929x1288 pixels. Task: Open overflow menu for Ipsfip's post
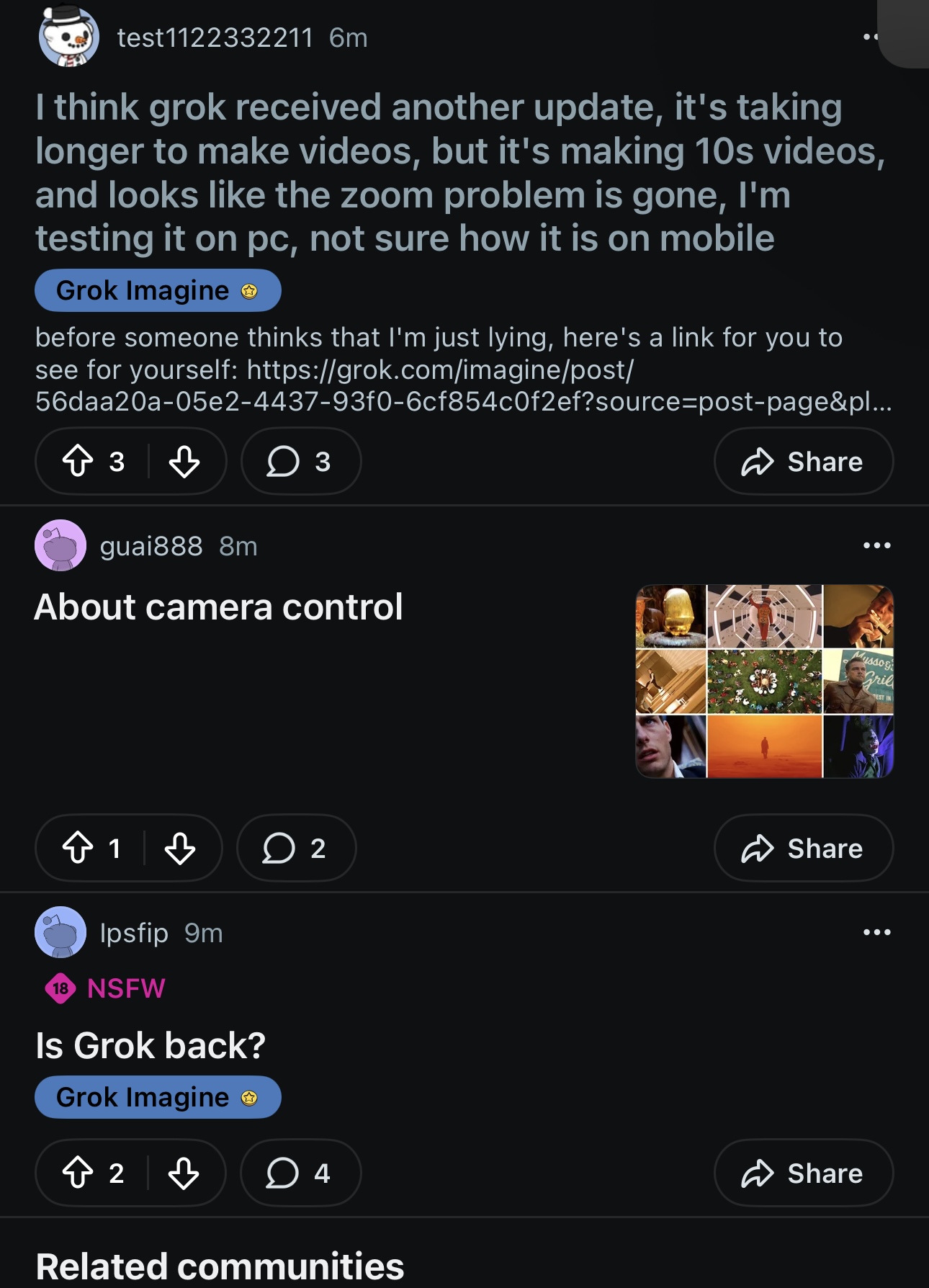tap(876, 933)
